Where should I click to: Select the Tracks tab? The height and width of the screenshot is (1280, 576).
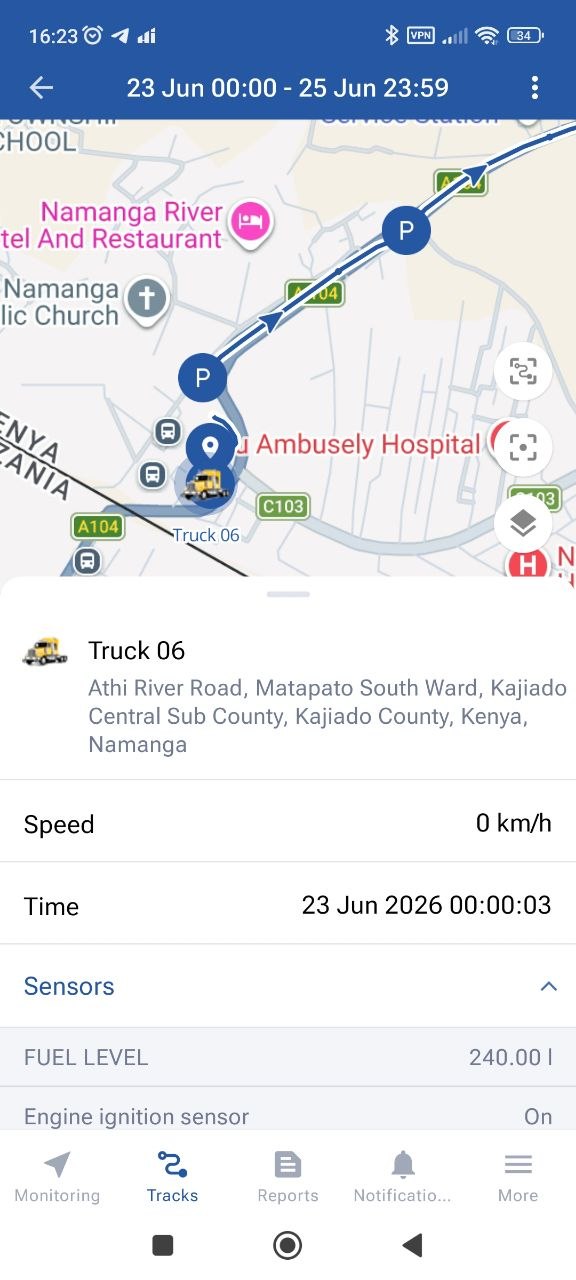[172, 1177]
